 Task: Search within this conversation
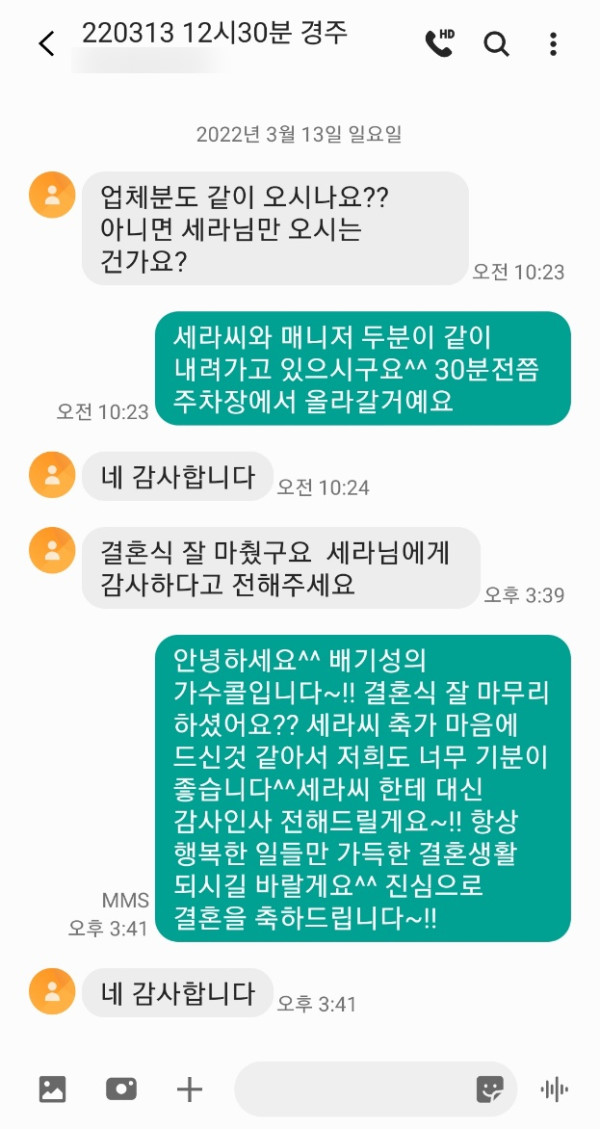496,43
